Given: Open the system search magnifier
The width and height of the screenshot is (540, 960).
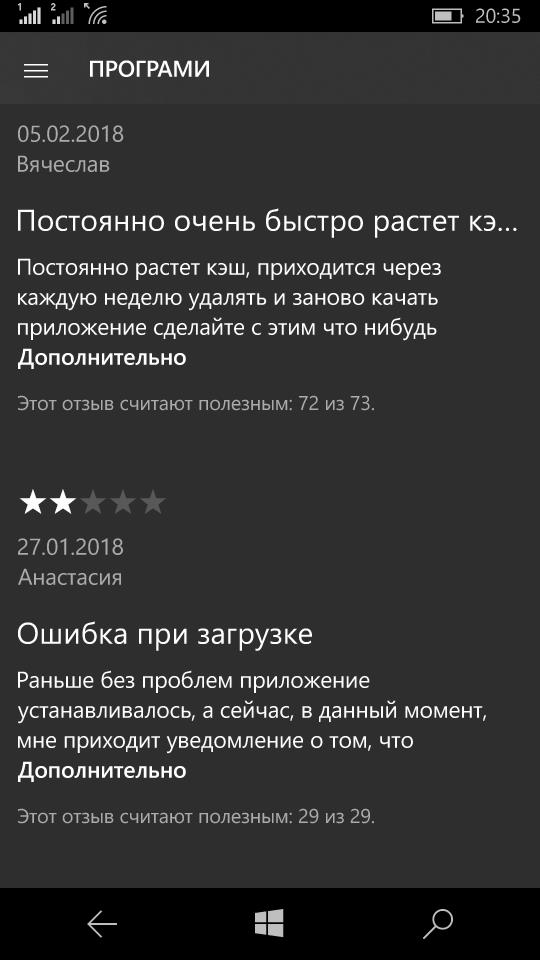Looking at the screenshot, I should point(438,924).
